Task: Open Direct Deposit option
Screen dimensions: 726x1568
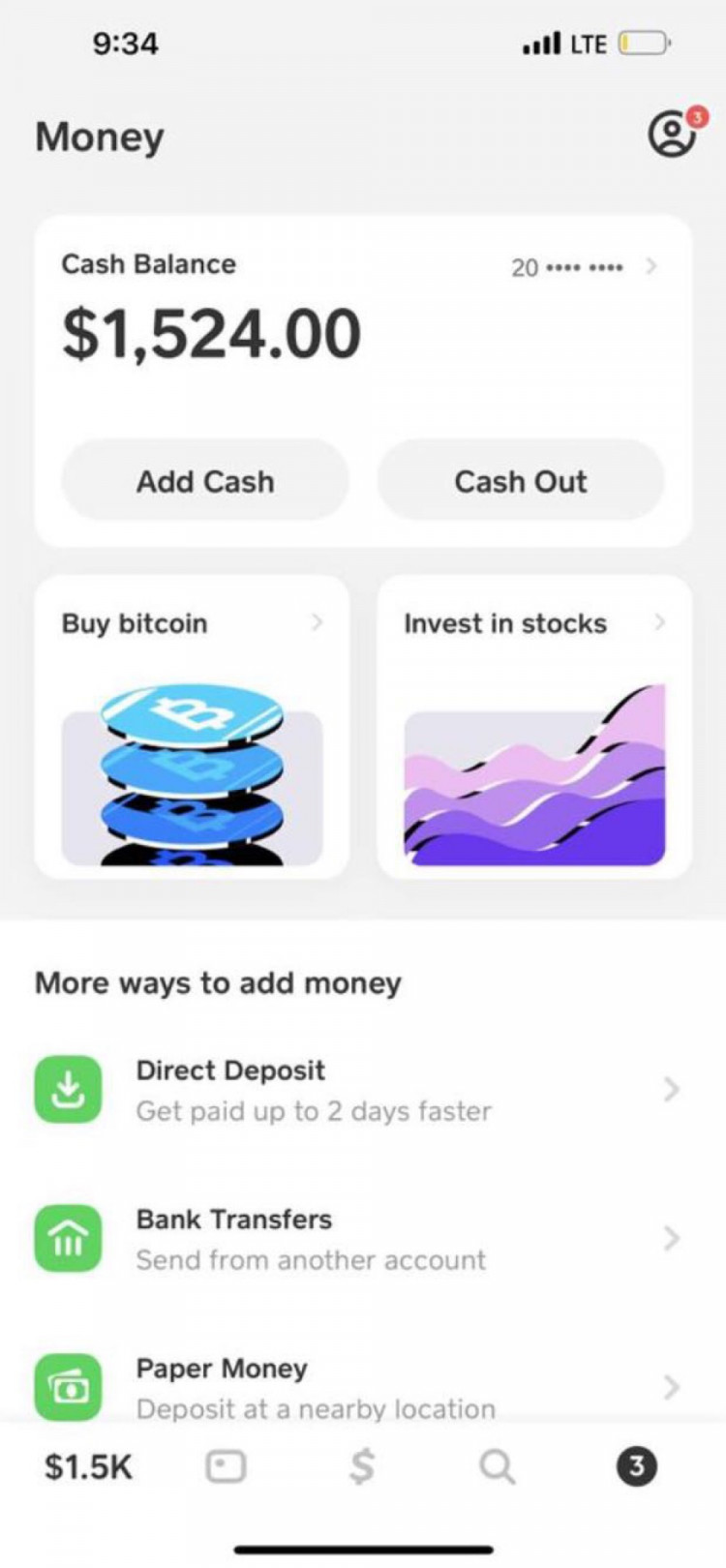Action: coord(360,1090)
